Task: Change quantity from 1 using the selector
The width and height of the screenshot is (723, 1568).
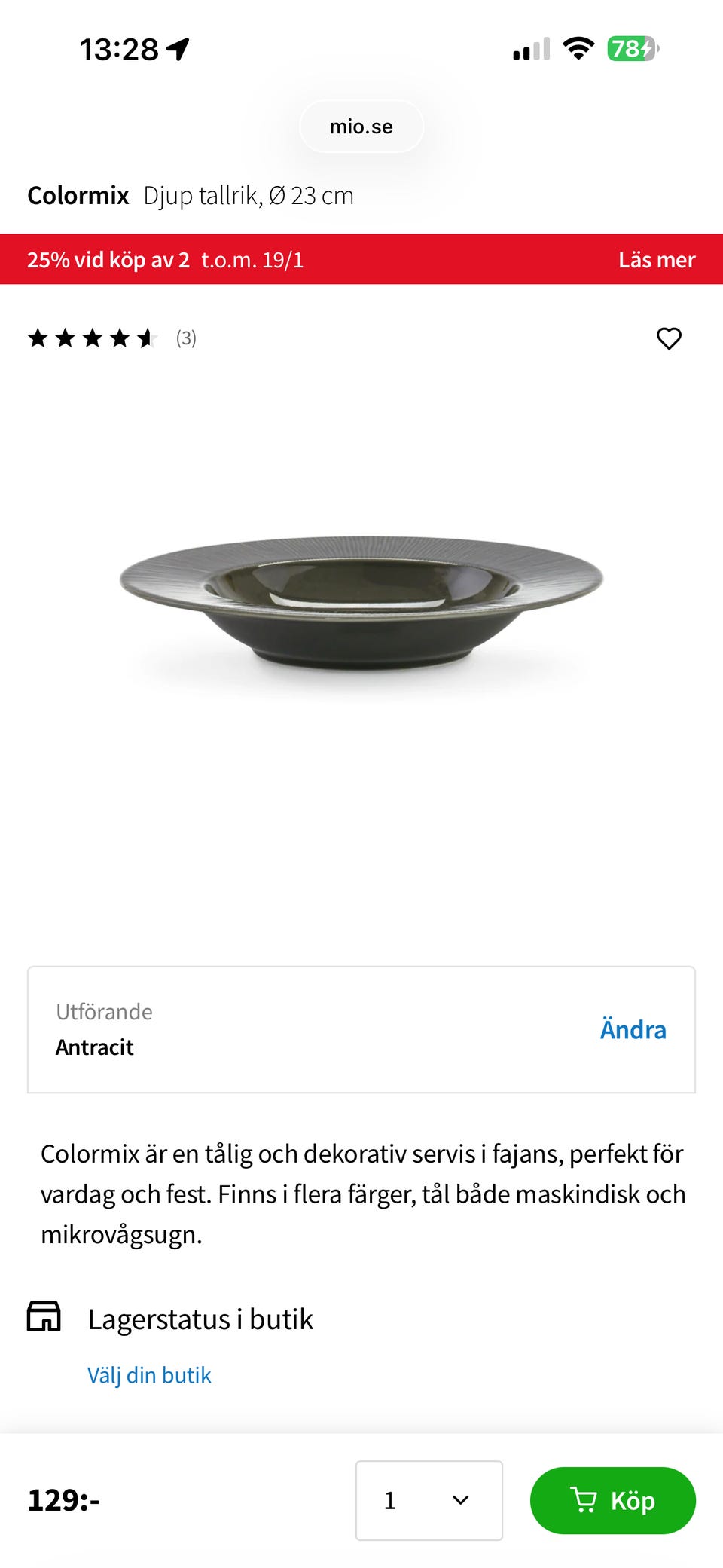Action: tap(429, 1500)
